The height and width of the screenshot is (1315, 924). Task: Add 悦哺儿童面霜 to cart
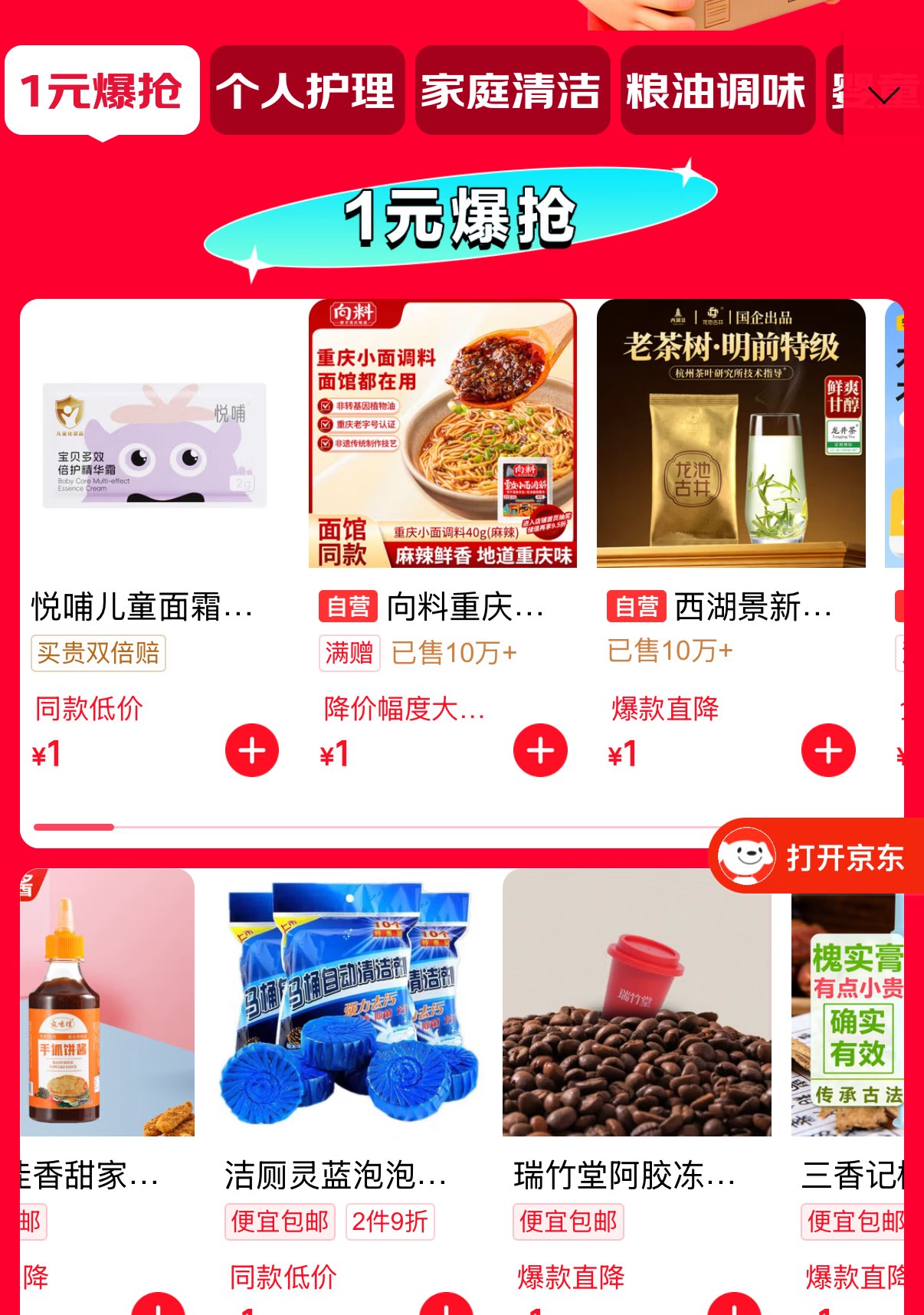252,750
